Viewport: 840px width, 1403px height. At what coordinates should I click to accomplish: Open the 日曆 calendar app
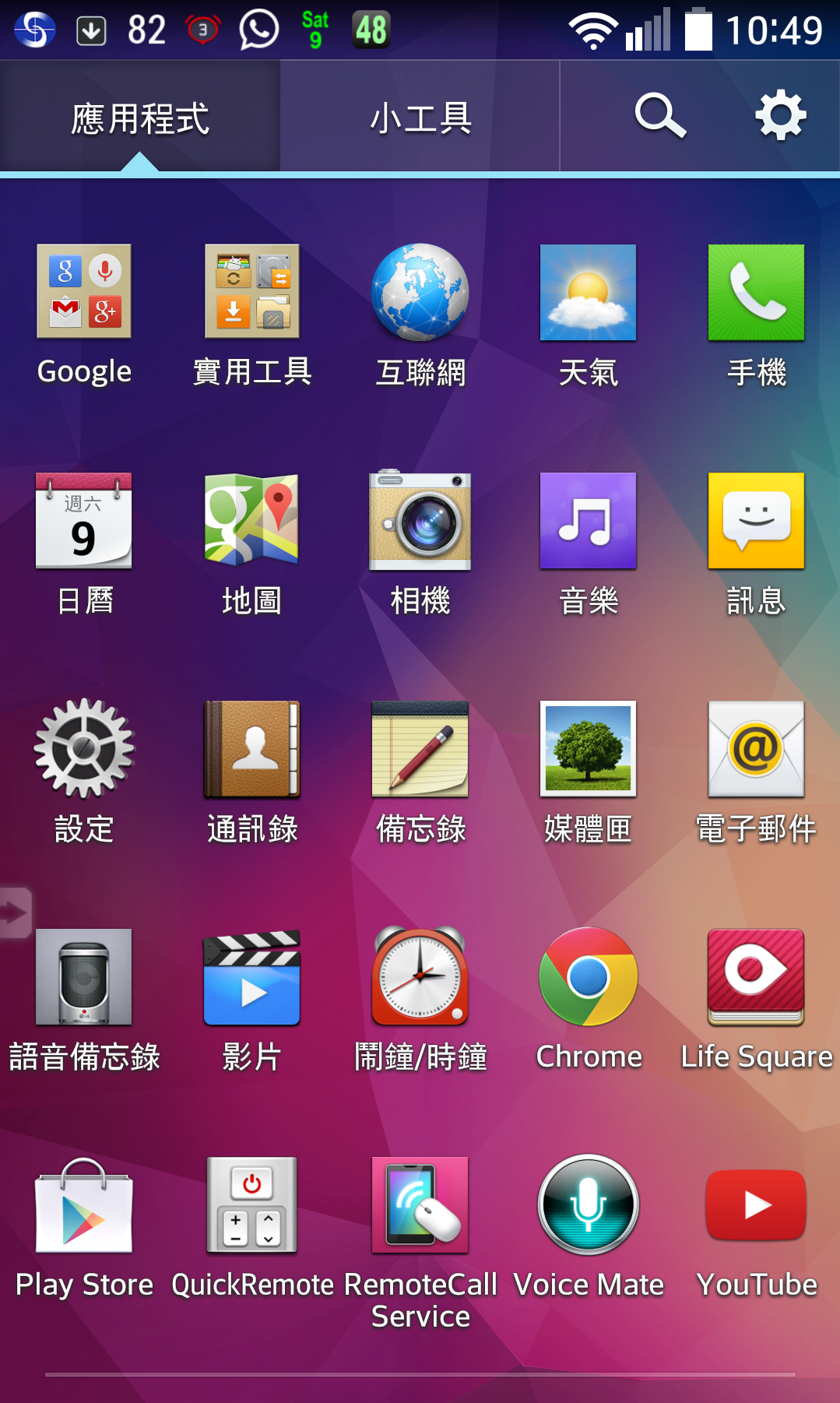point(84,520)
